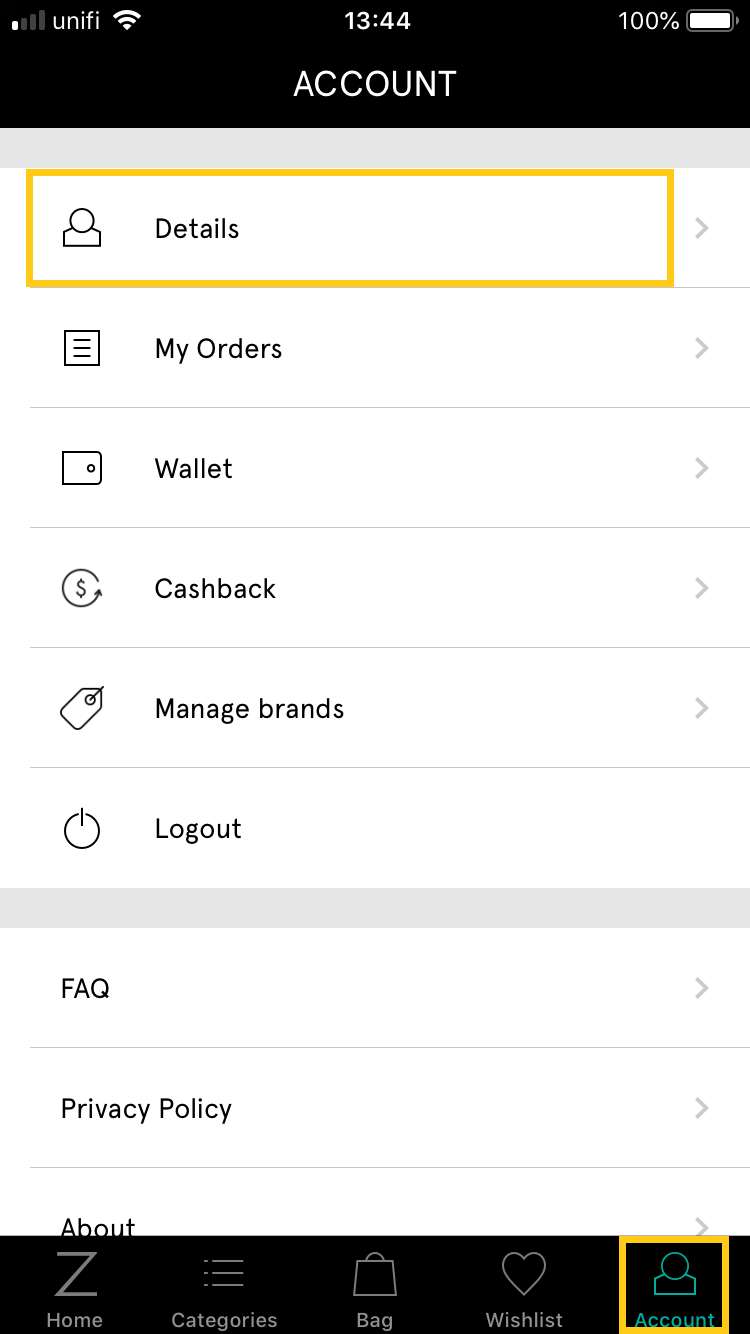Click the Cashback dollar icon

(x=81, y=588)
